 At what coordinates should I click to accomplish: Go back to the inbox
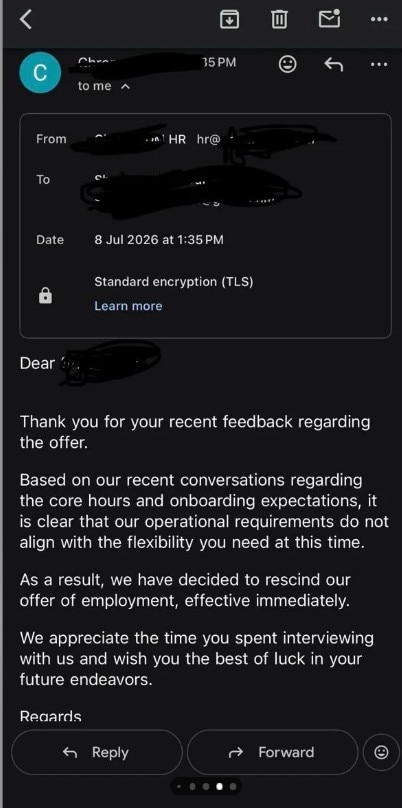pyautogui.click(x=26, y=20)
